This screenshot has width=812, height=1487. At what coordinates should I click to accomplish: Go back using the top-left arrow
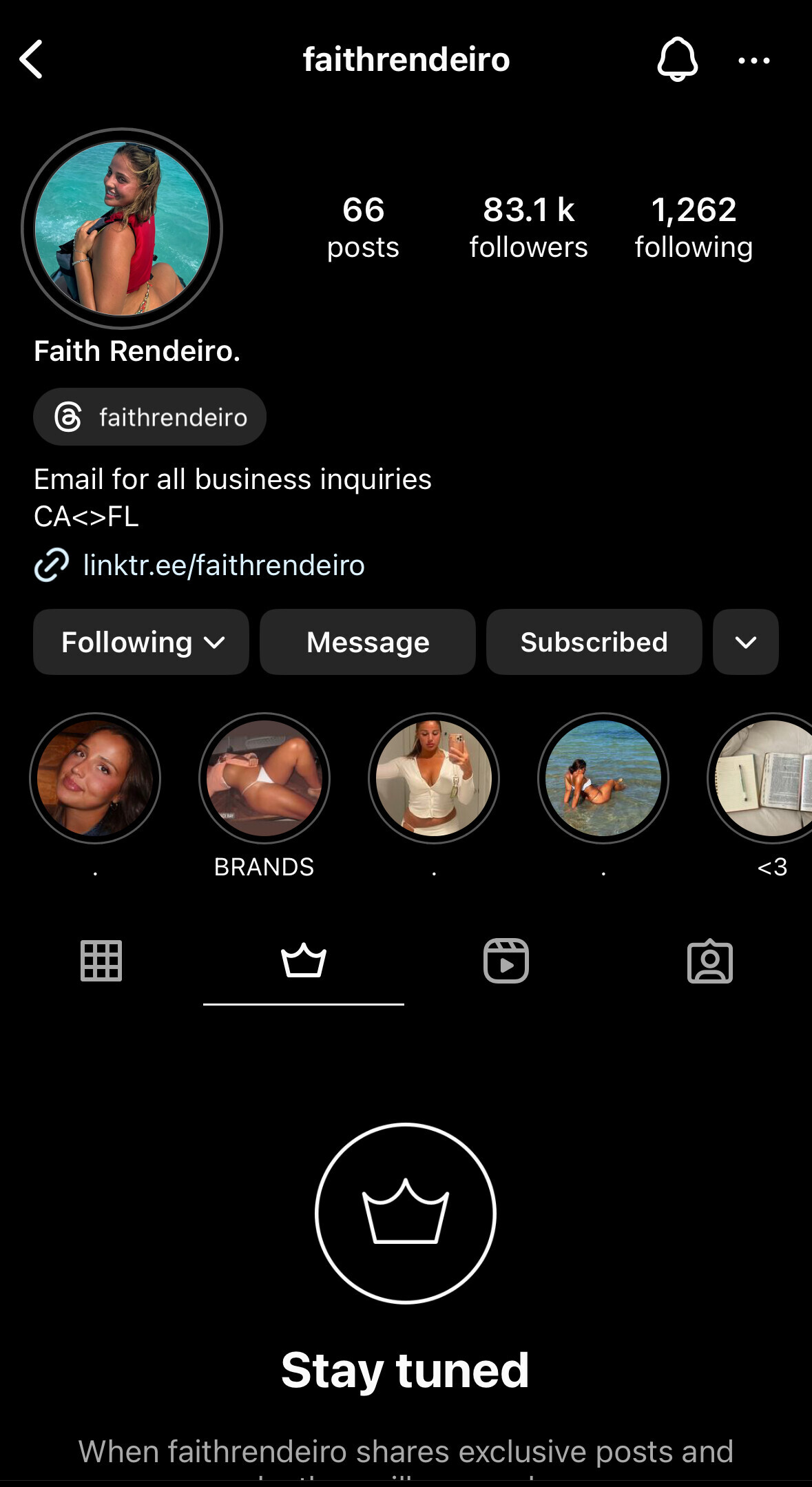coord(31,59)
